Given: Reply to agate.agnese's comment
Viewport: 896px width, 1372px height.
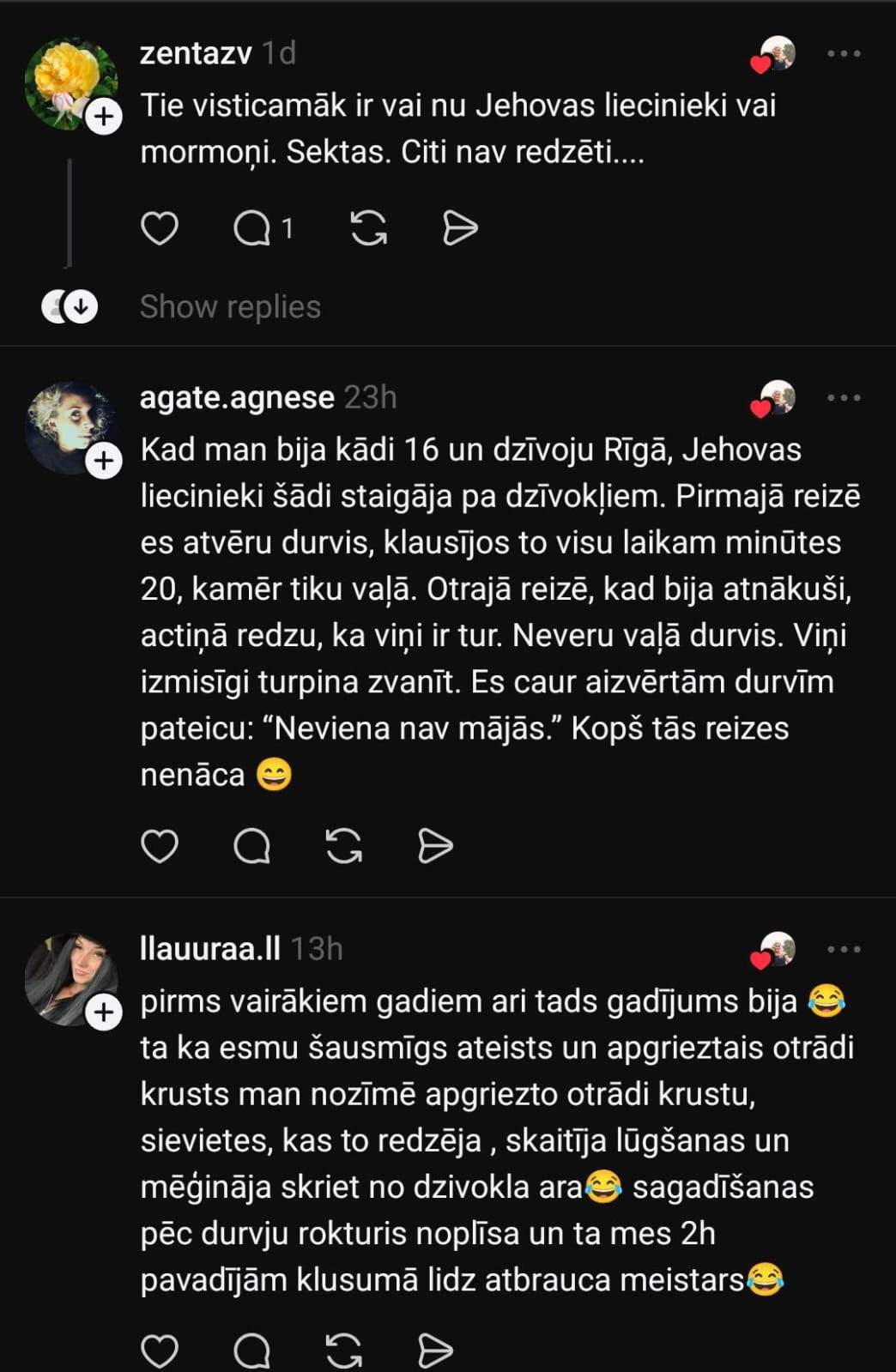Looking at the screenshot, I should click(x=252, y=846).
